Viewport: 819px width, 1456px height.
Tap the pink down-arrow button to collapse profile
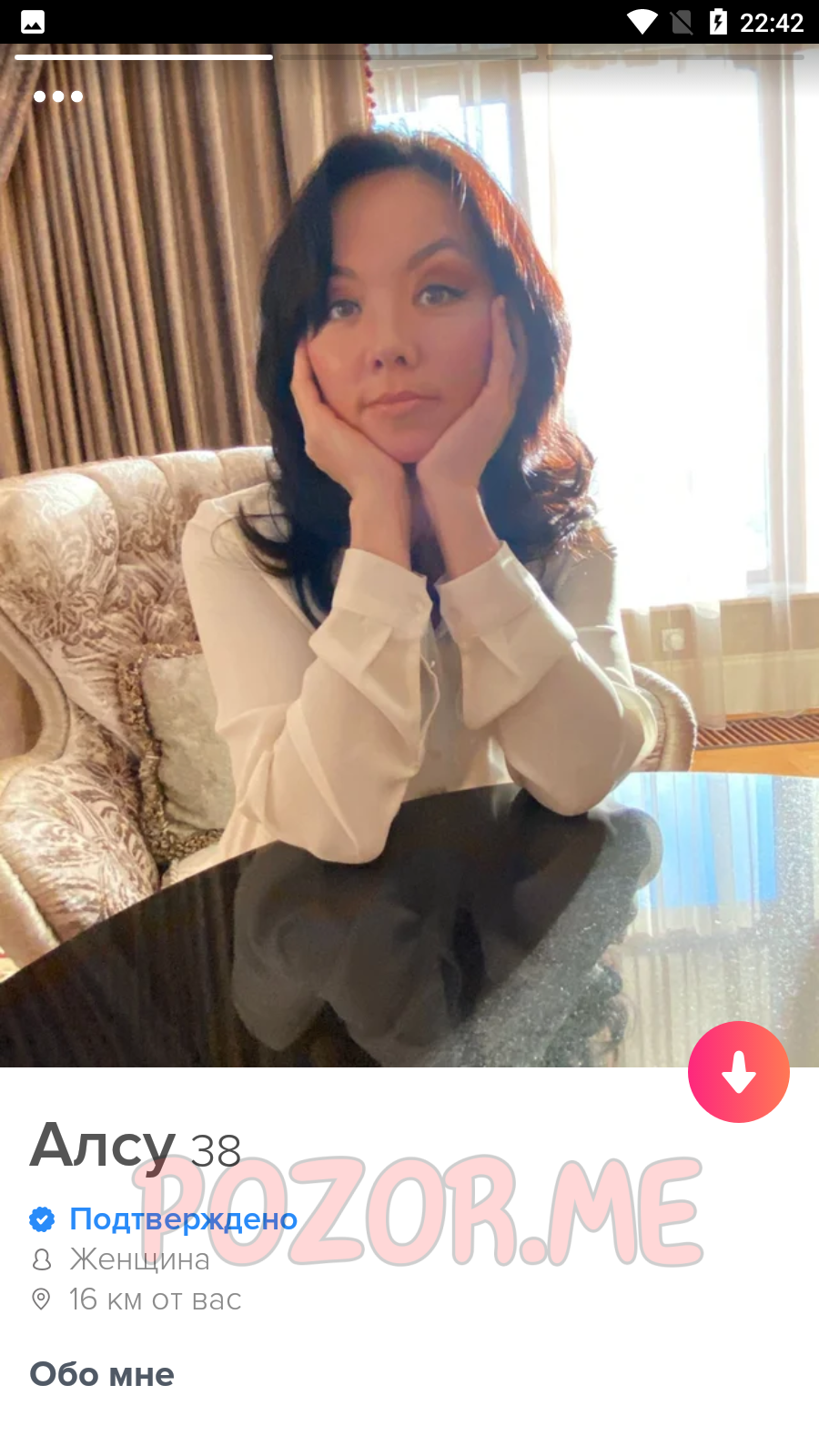point(738,1071)
